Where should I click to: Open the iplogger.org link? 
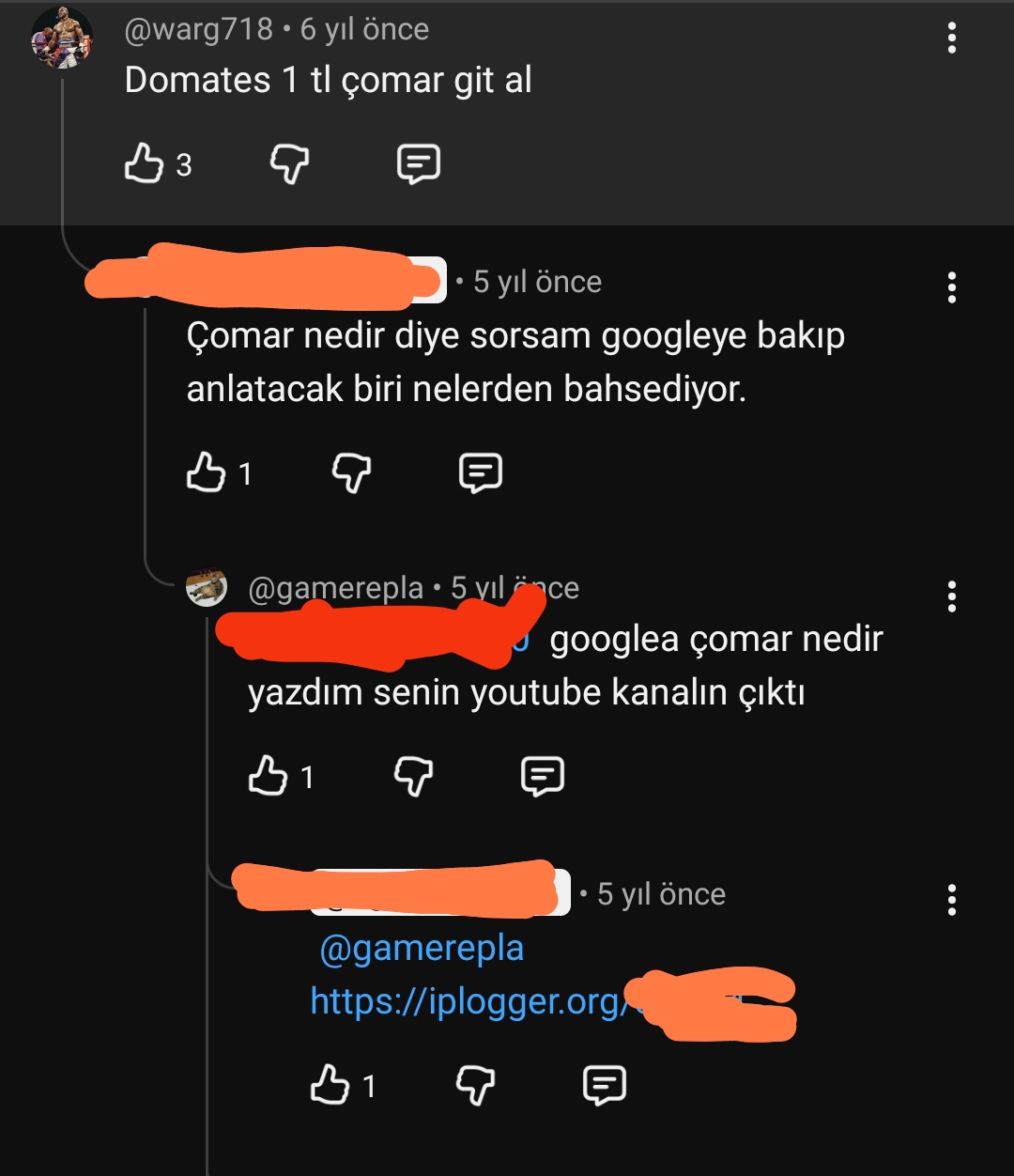click(x=467, y=1002)
